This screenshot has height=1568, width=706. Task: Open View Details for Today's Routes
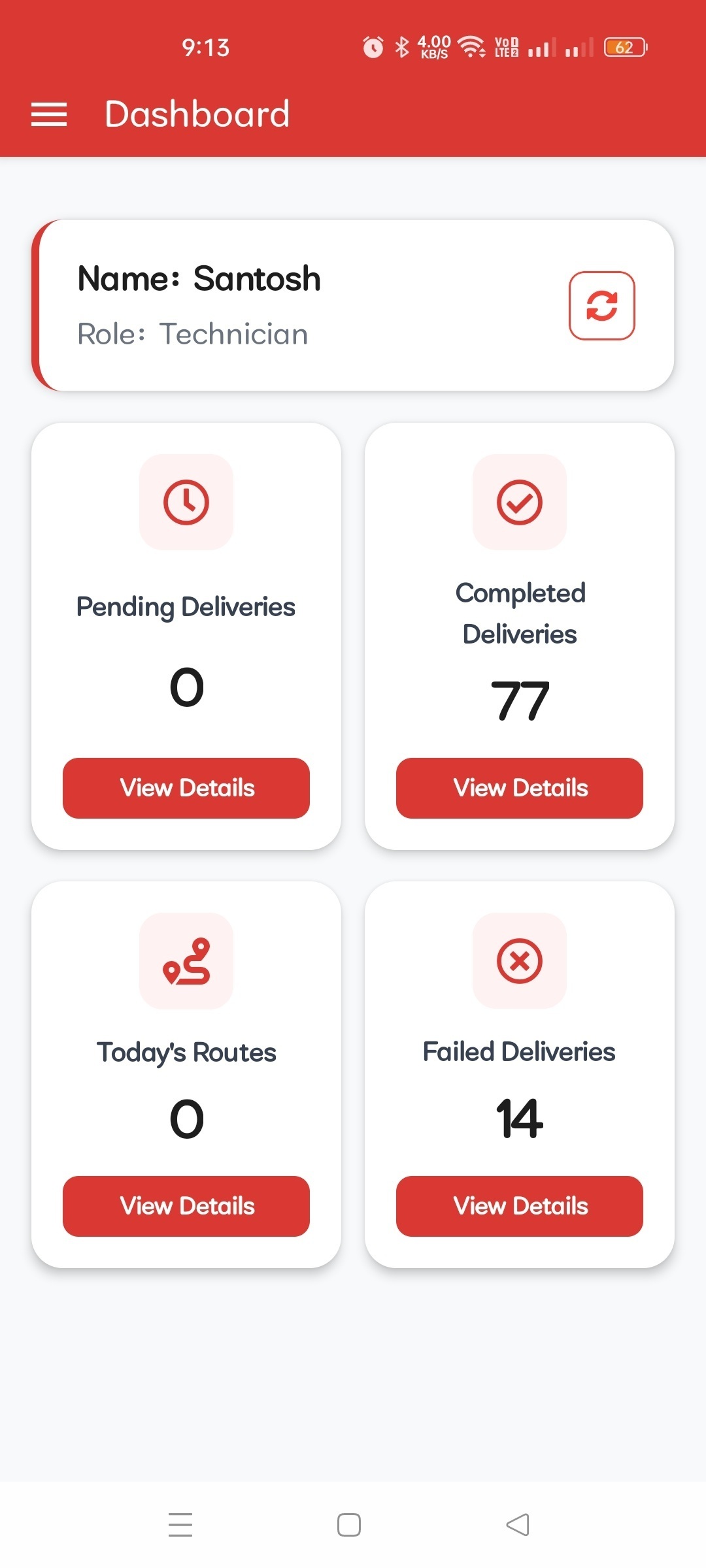coord(186,1206)
